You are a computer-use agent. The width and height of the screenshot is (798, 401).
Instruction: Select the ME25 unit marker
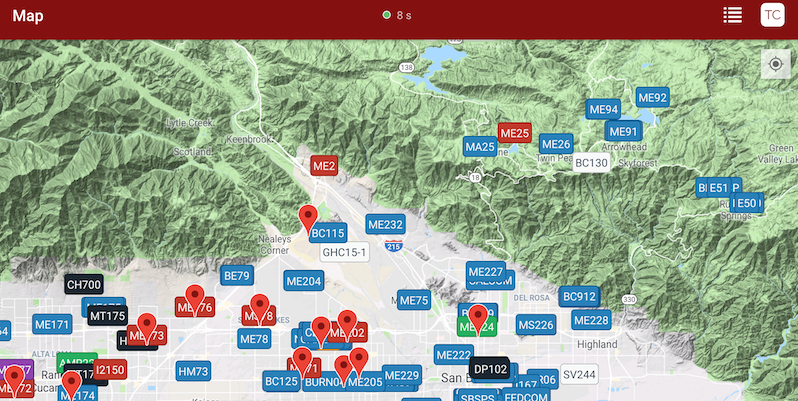pyautogui.click(x=514, y=132)
